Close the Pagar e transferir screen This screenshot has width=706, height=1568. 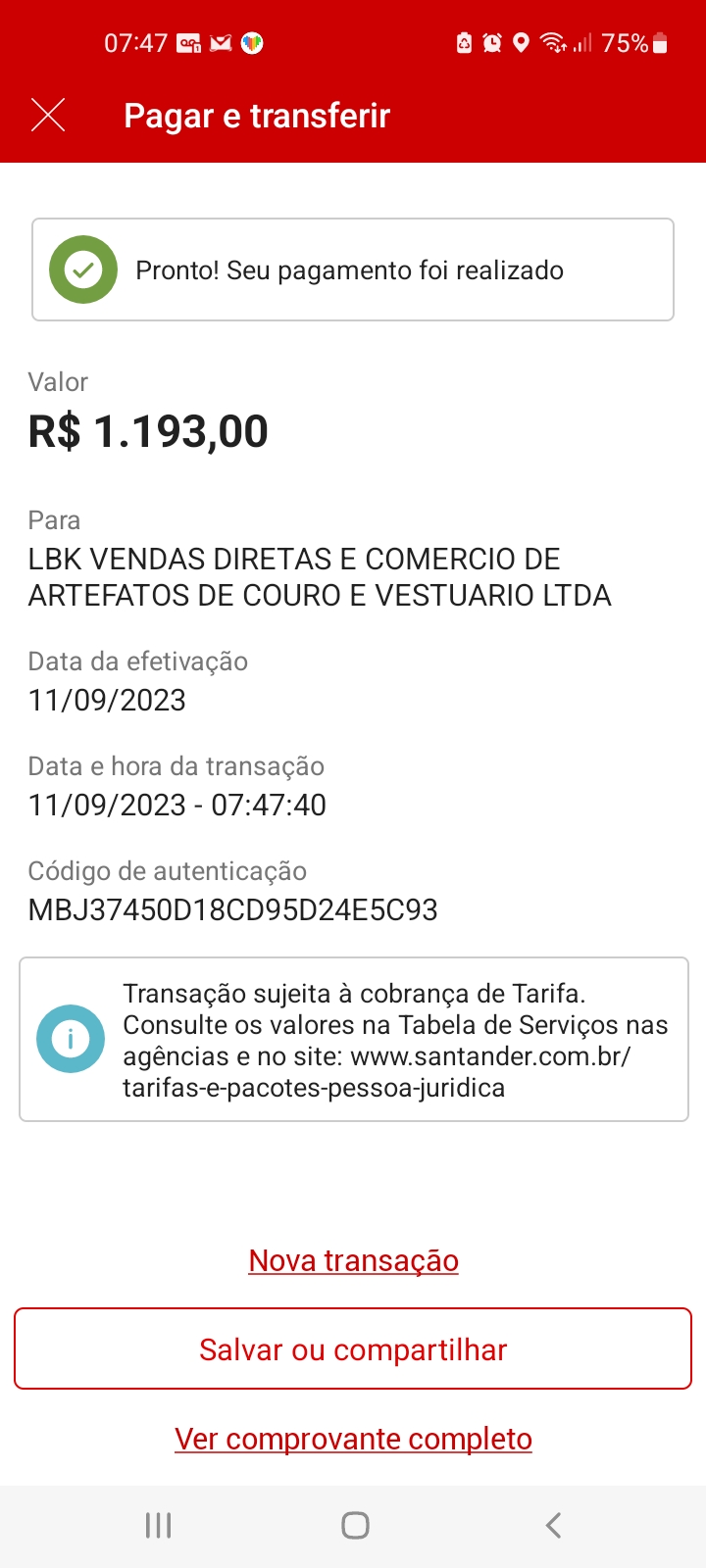48,116
